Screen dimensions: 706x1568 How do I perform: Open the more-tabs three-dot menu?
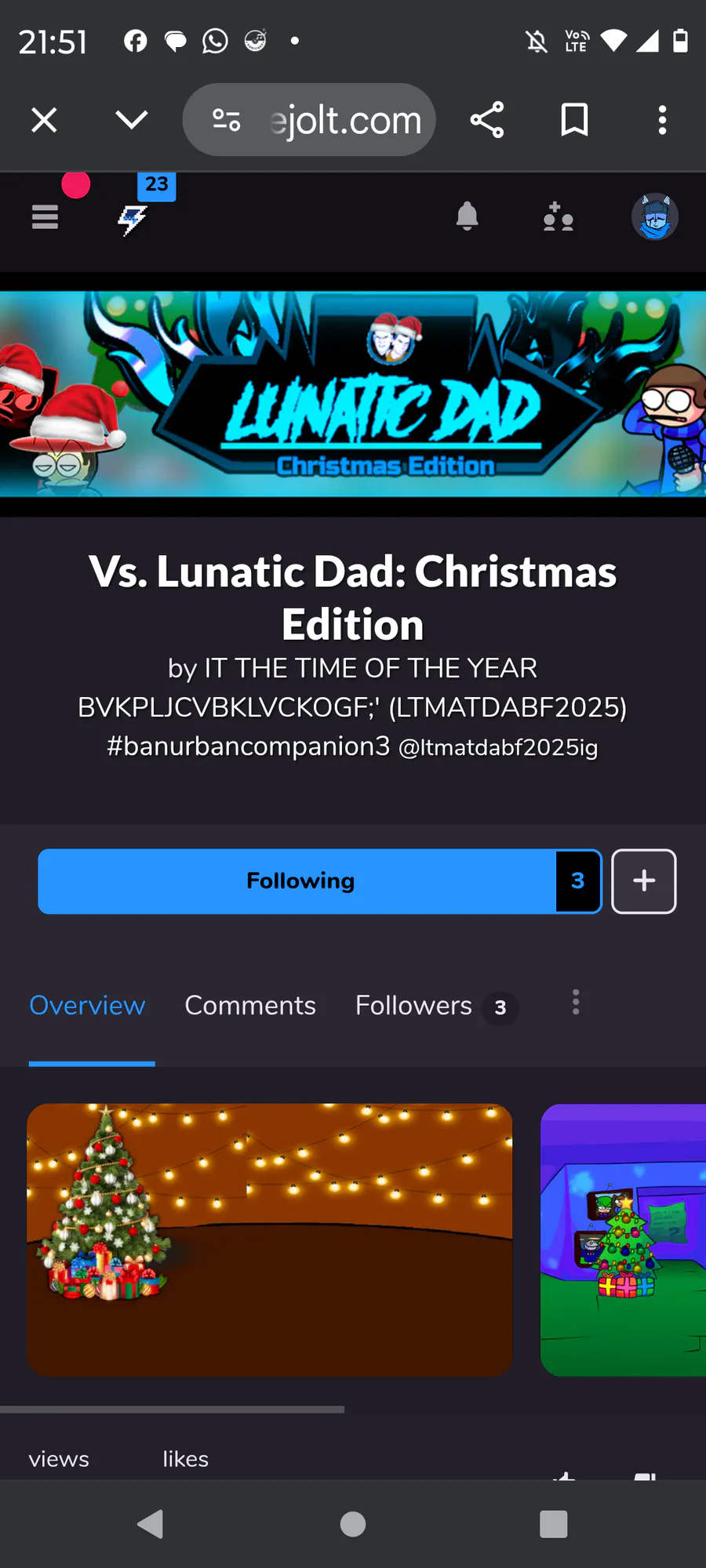point(576,1002)
